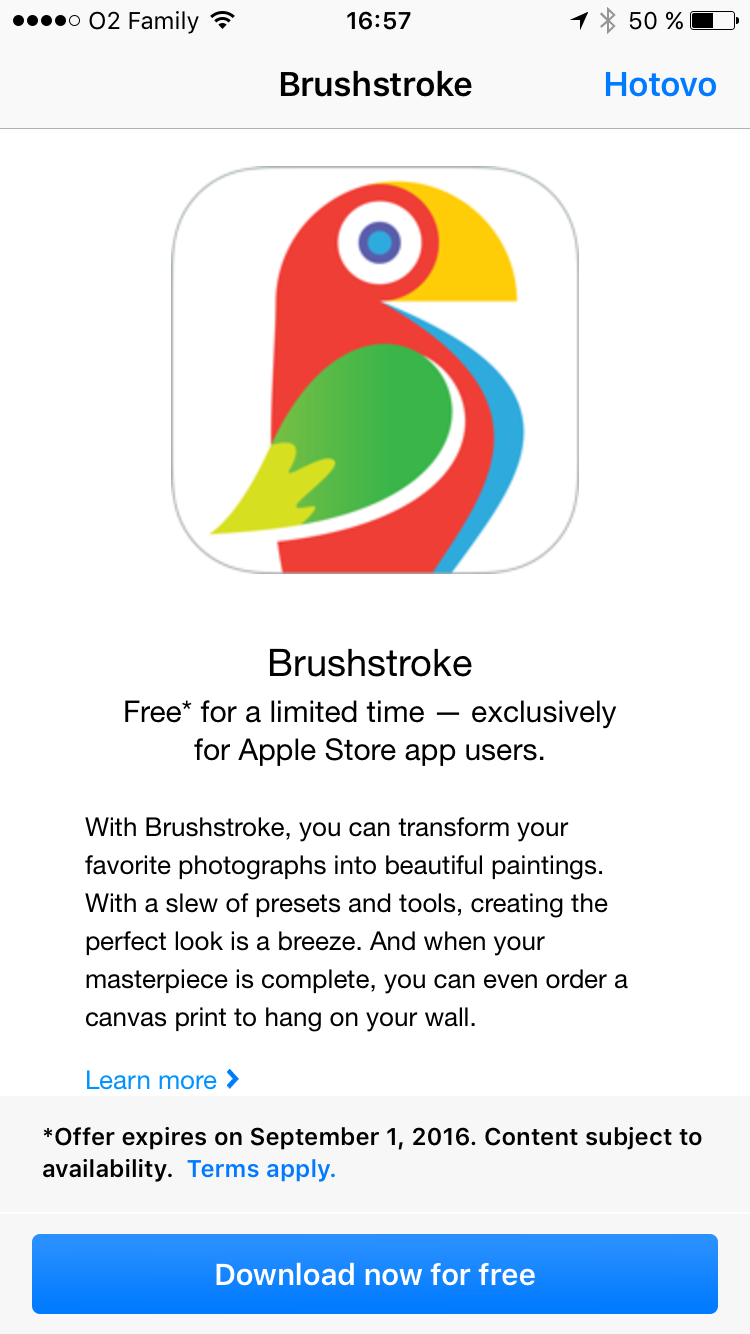Open the Terms apply link

click(261, 1169)
